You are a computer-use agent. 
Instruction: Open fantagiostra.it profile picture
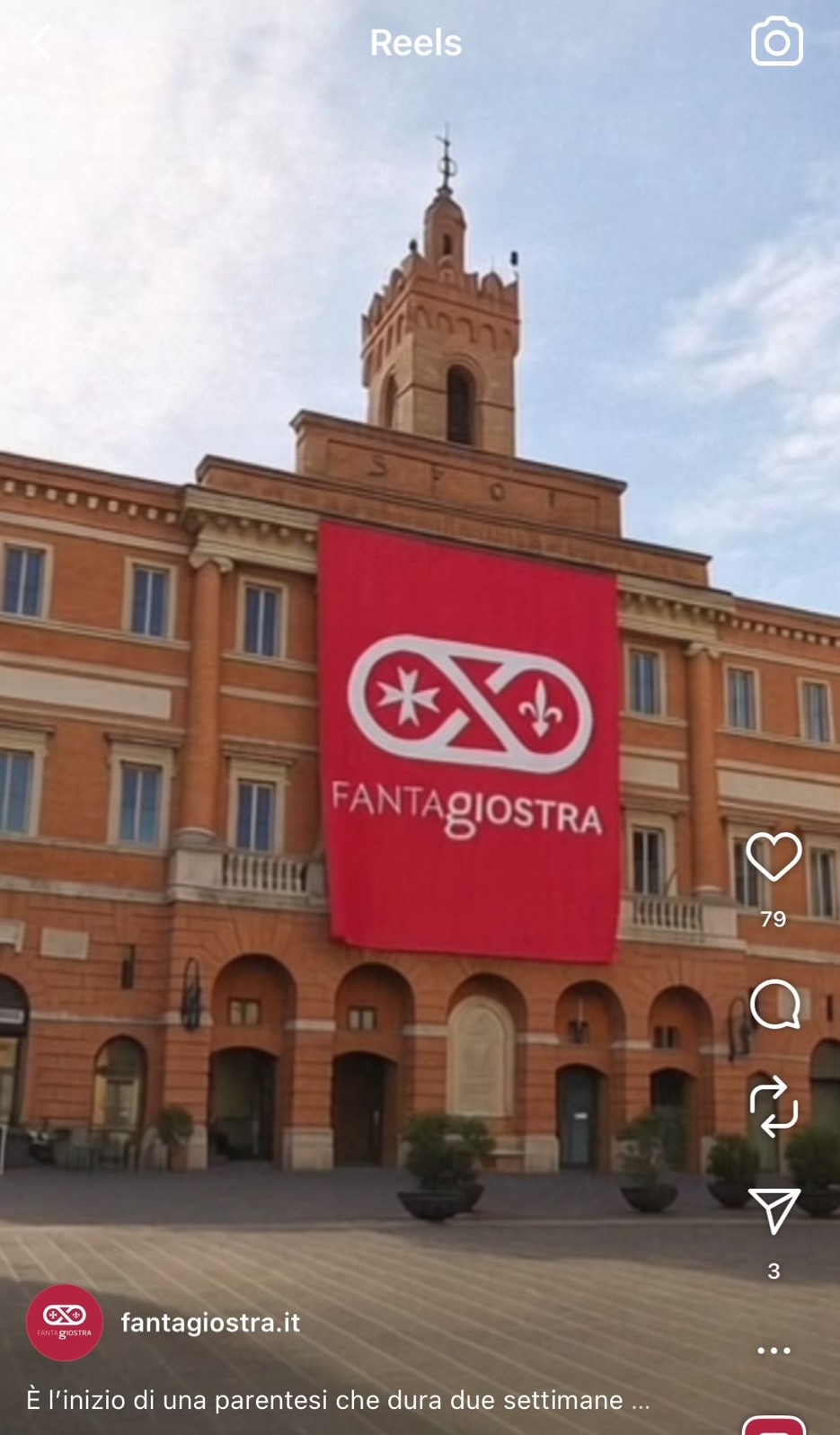65,1323
